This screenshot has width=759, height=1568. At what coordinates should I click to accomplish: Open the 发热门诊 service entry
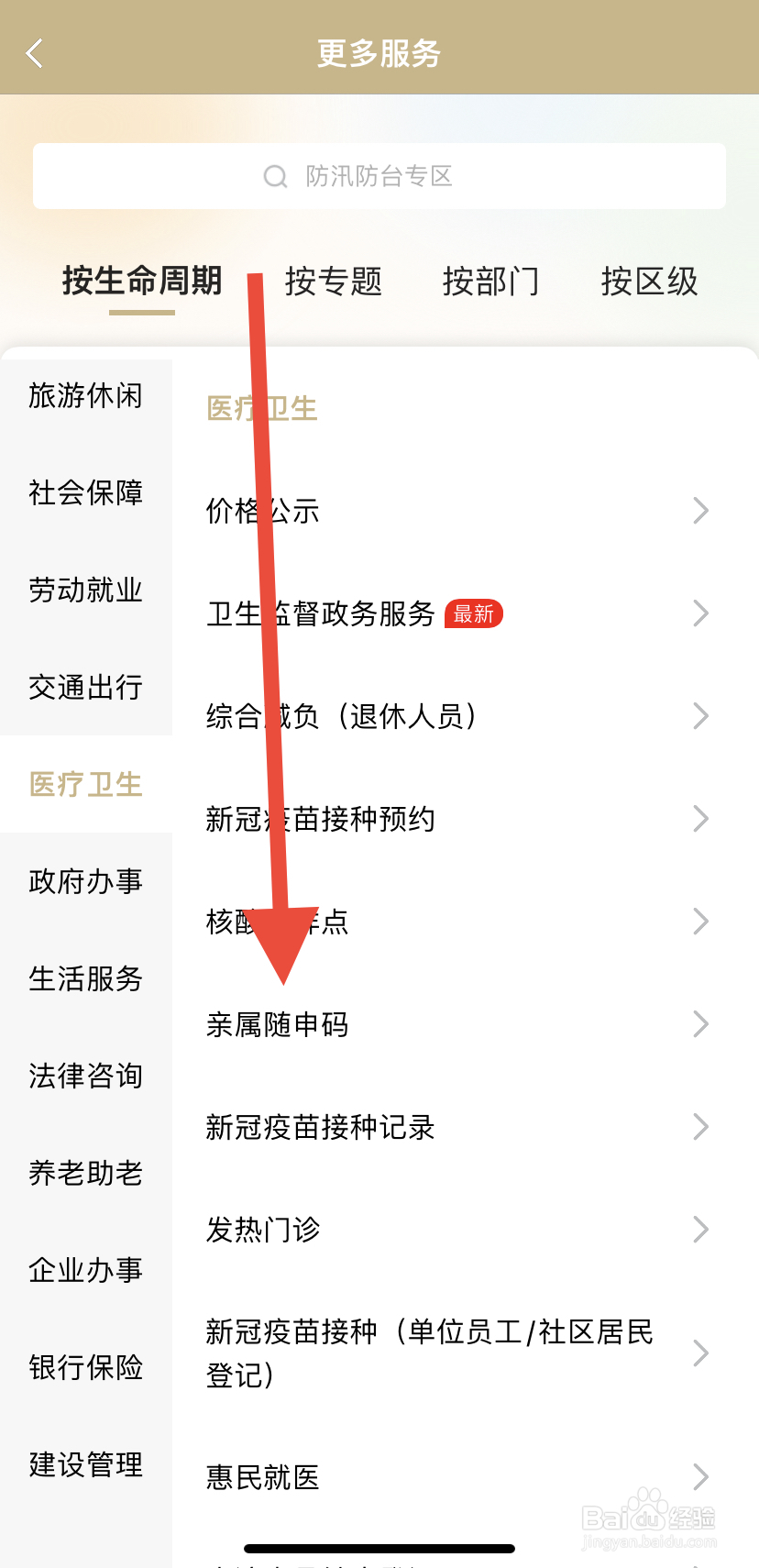pos(262,1230)
